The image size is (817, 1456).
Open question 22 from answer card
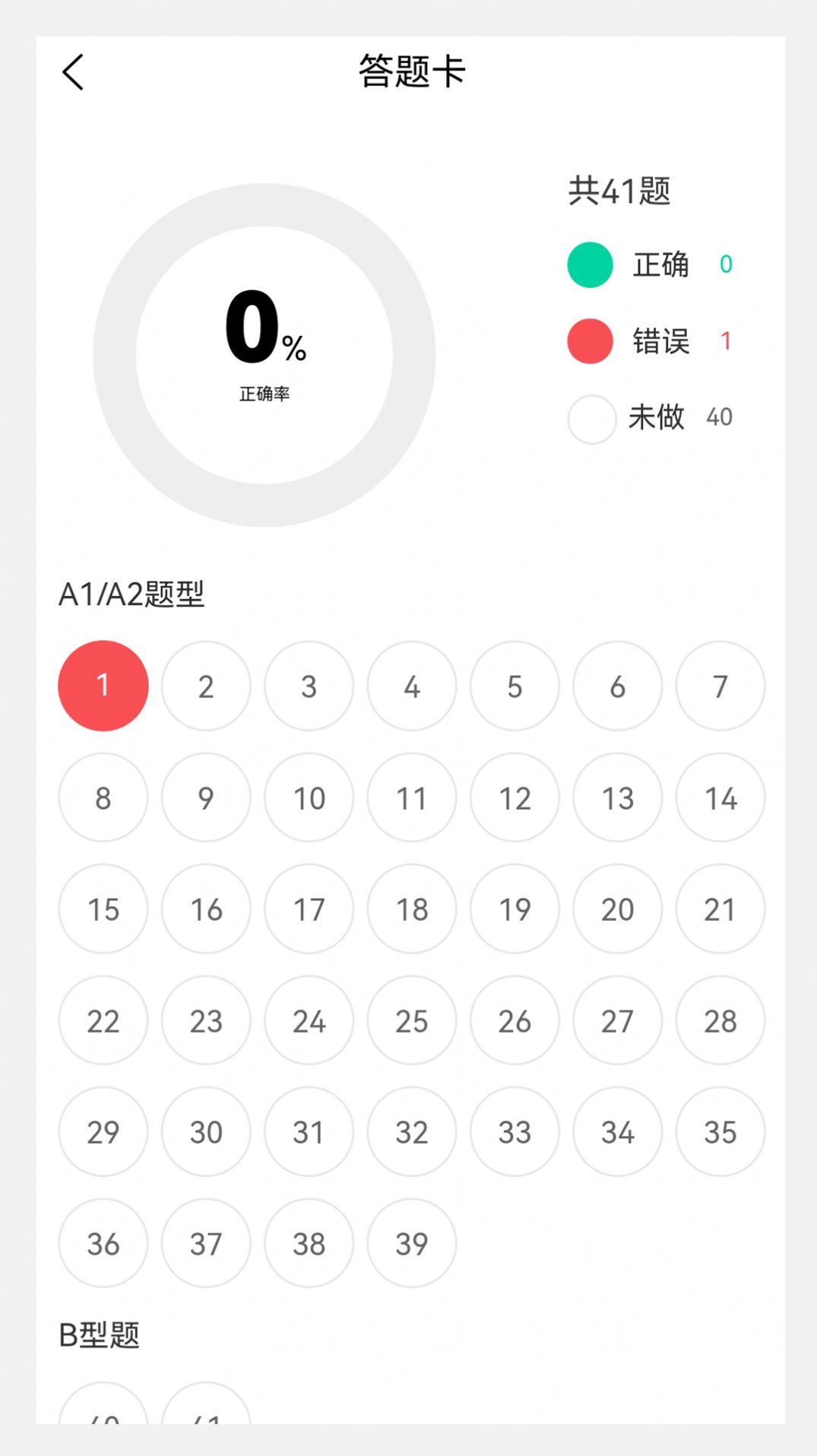point(103,1020)
